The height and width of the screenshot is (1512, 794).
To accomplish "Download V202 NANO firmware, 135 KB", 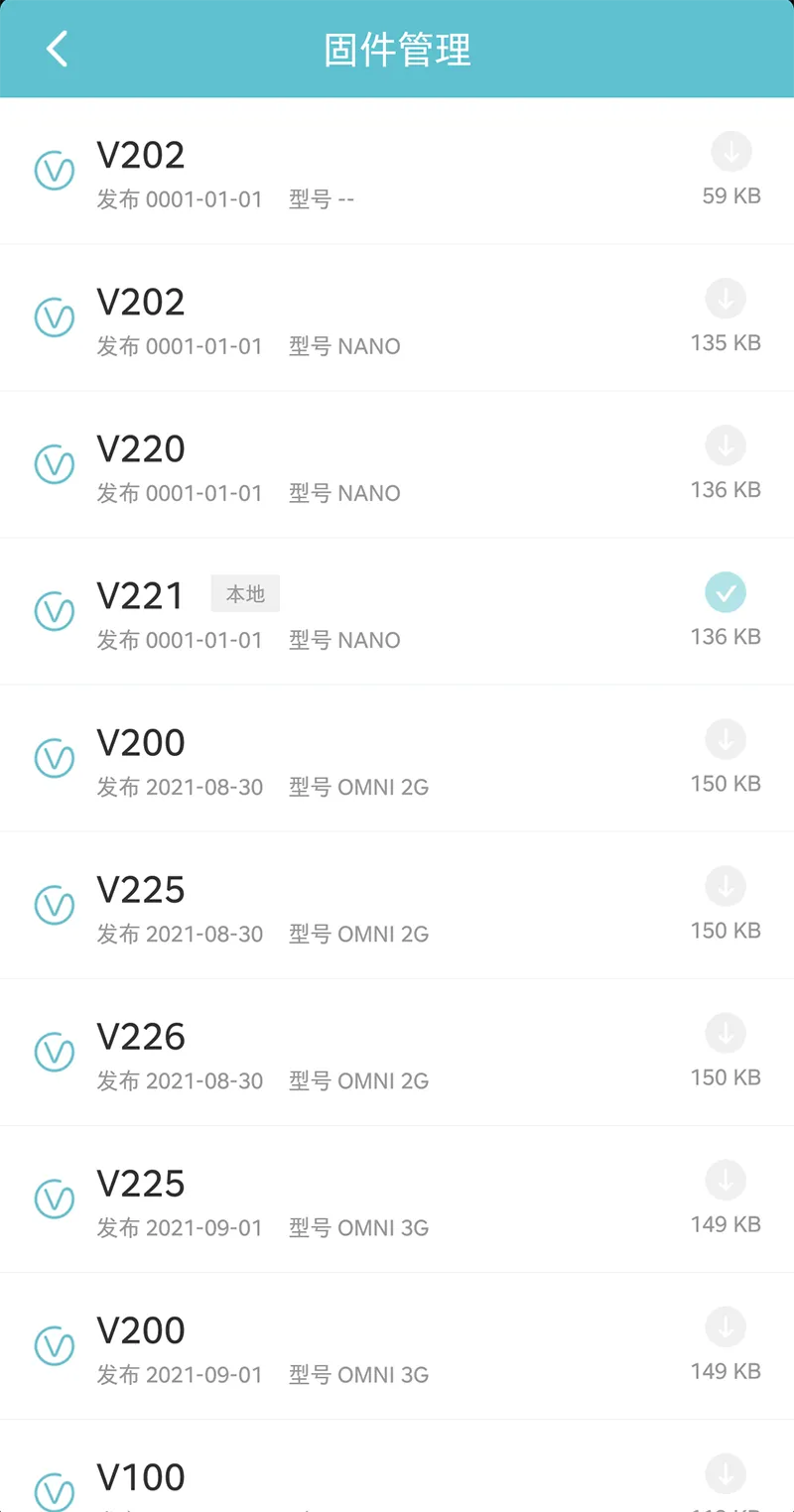I will point(726,299).
